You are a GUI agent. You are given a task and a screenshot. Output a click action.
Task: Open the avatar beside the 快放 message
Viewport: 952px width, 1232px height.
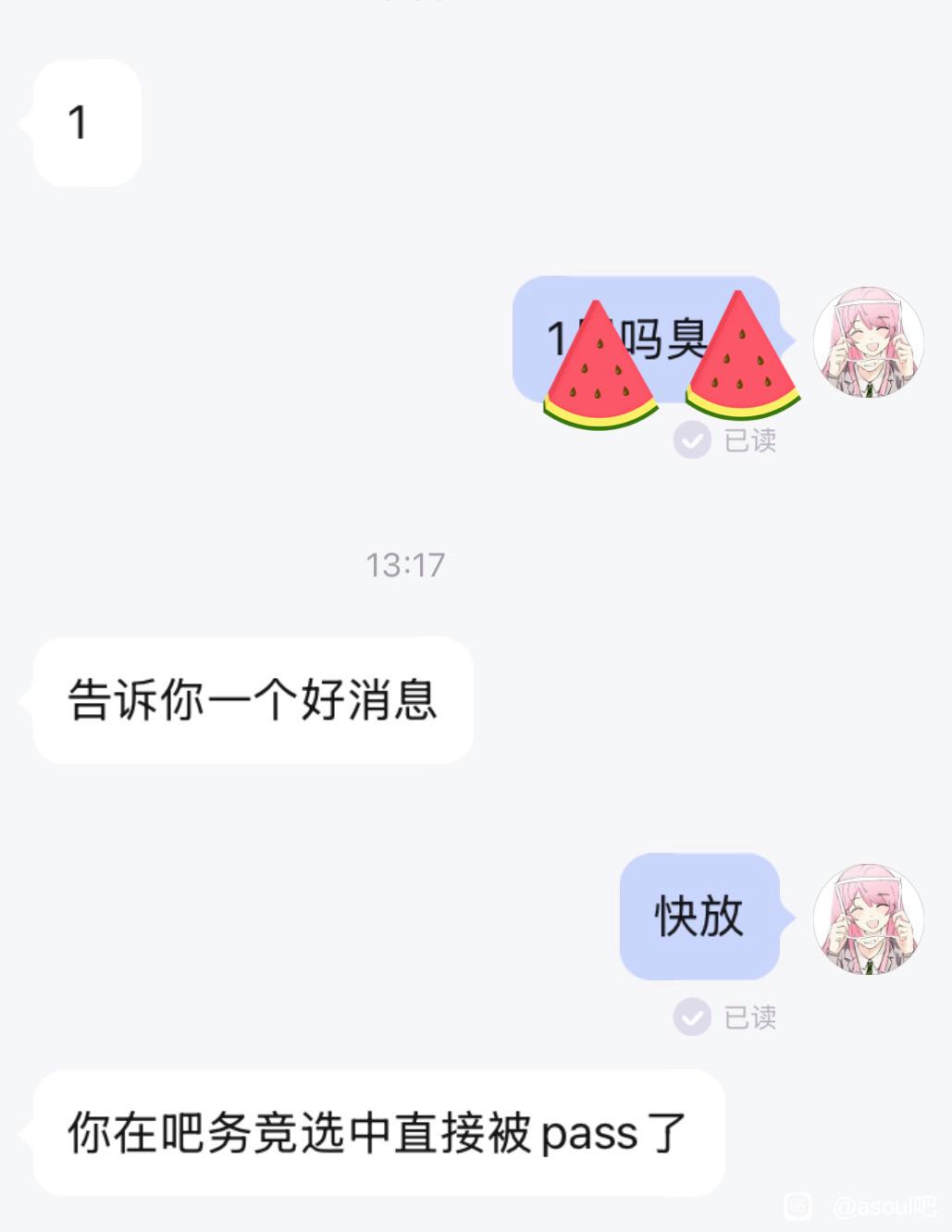point(868,919)
